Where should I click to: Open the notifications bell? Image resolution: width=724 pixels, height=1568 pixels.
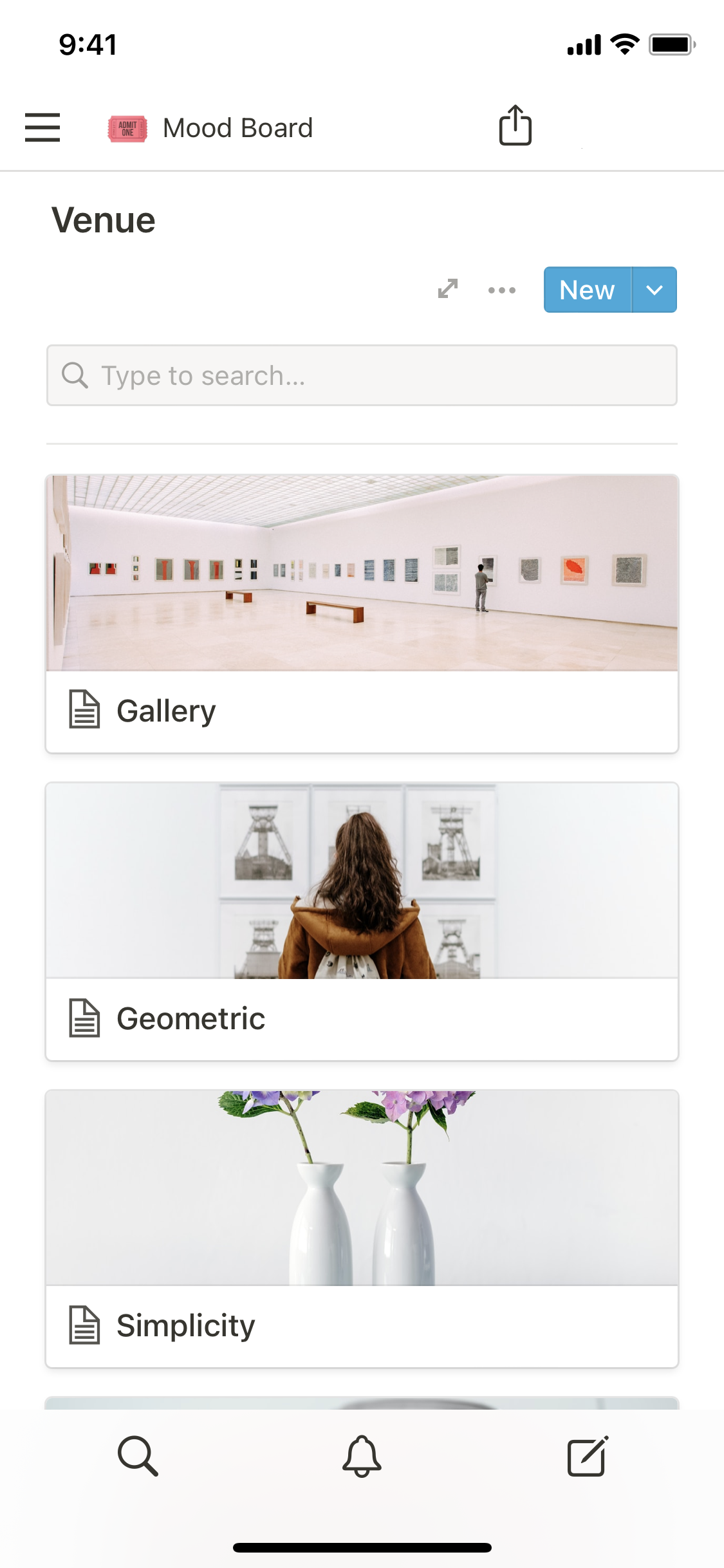(362, 1455)
